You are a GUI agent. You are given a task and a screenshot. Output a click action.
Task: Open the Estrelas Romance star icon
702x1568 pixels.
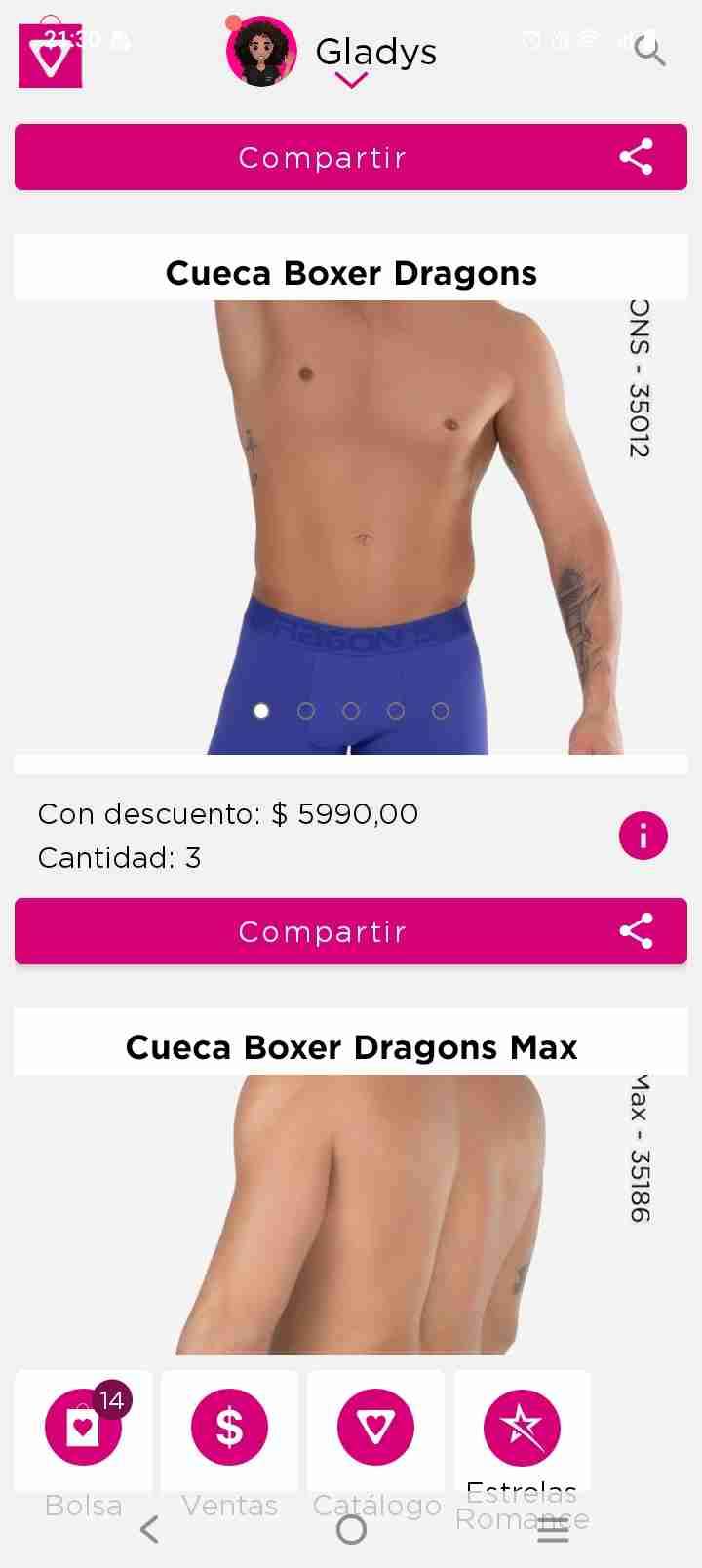(522, 1427)
